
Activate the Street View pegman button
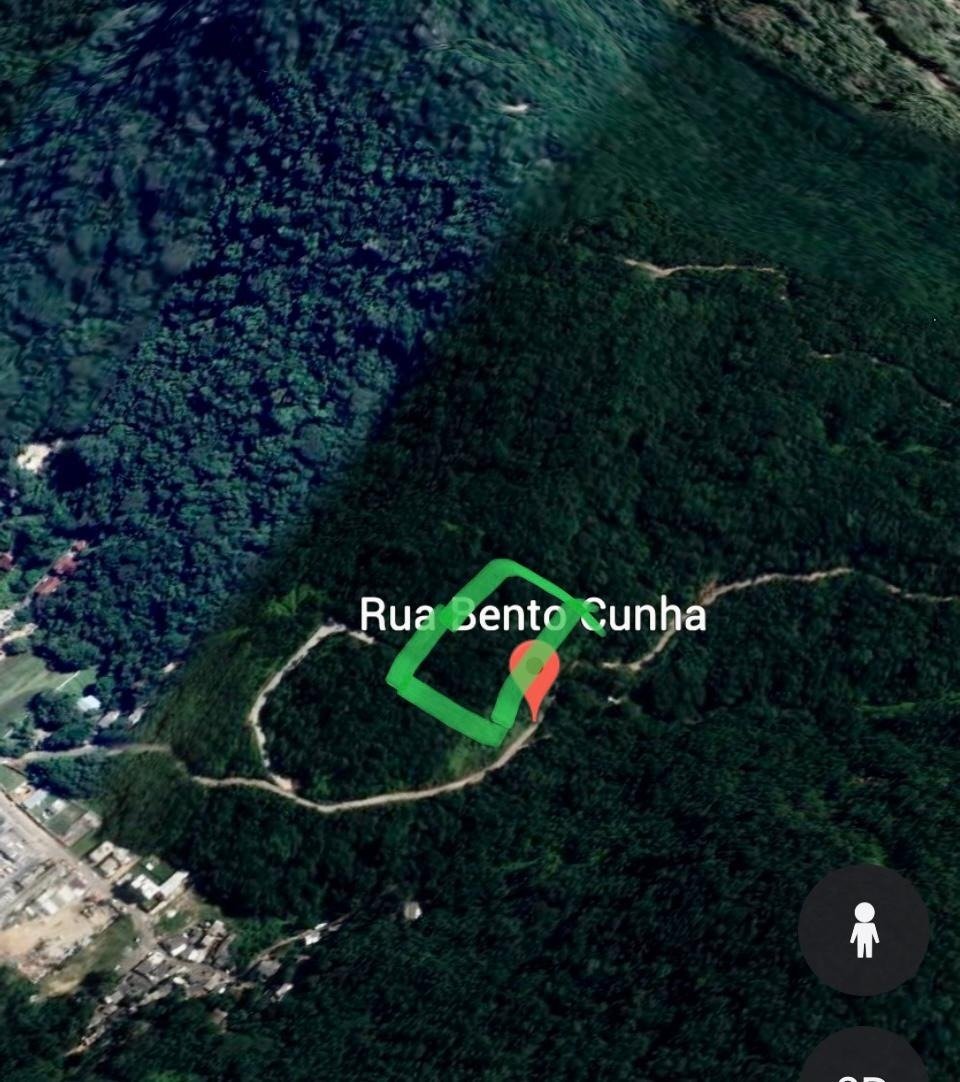(863, 930)
